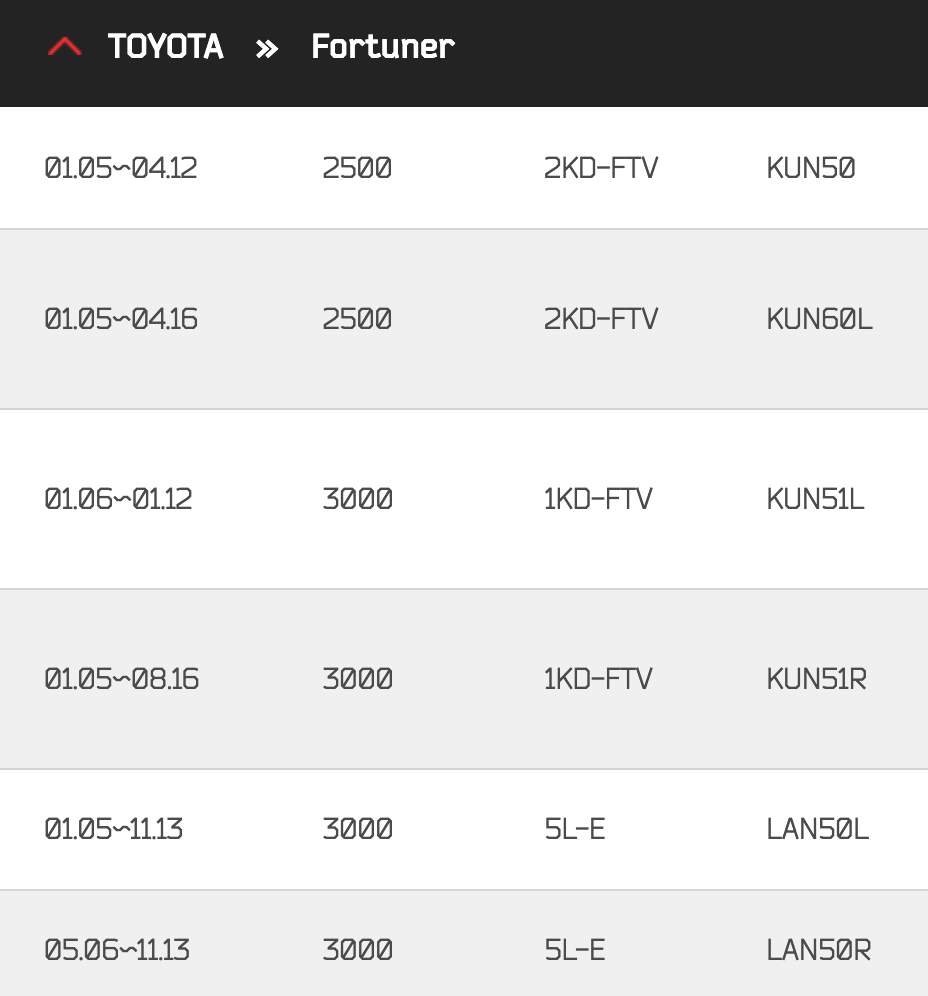Collapse the TOYOTA Fortuner section
This screenshot has height=996, width=928.
click(65, 47)
